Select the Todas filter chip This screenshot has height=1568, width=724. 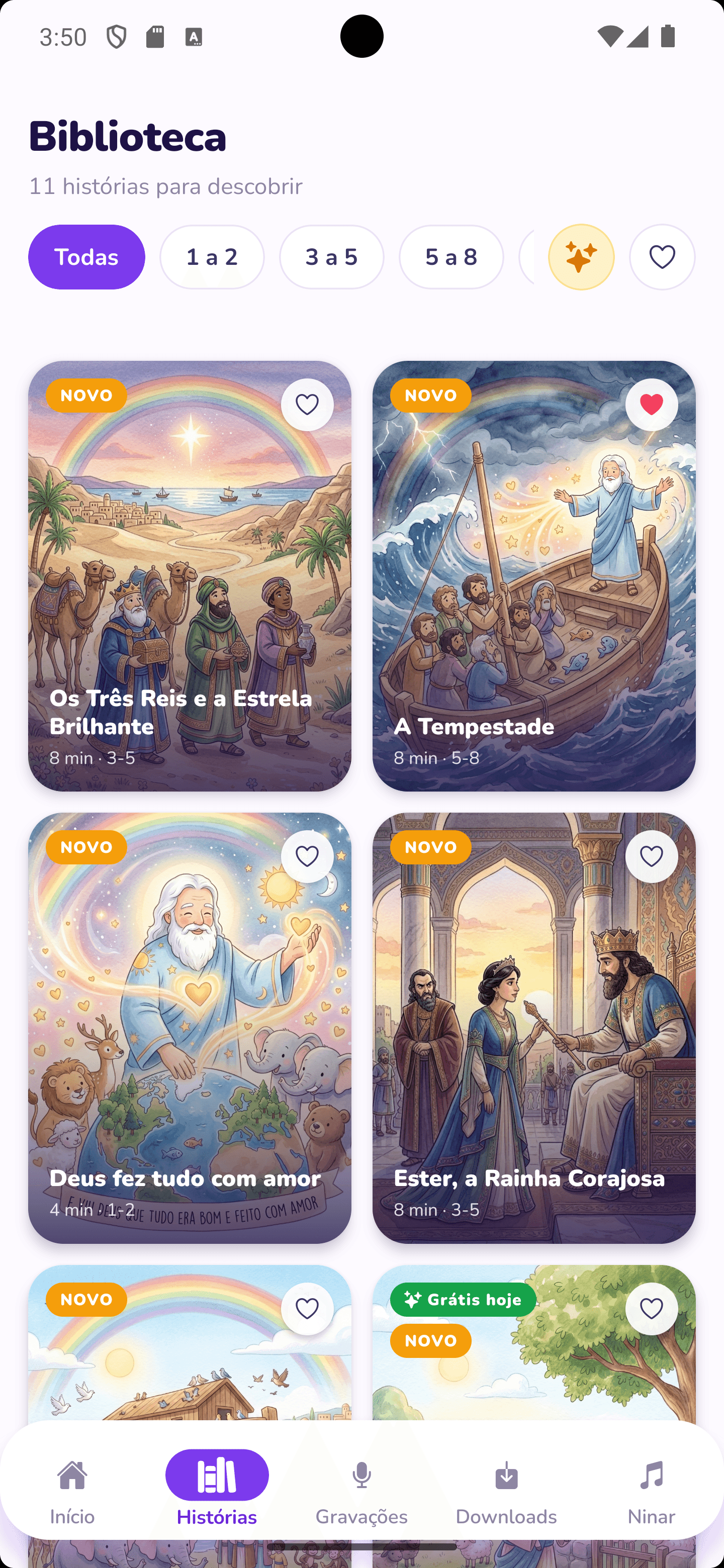coord(86,257)
